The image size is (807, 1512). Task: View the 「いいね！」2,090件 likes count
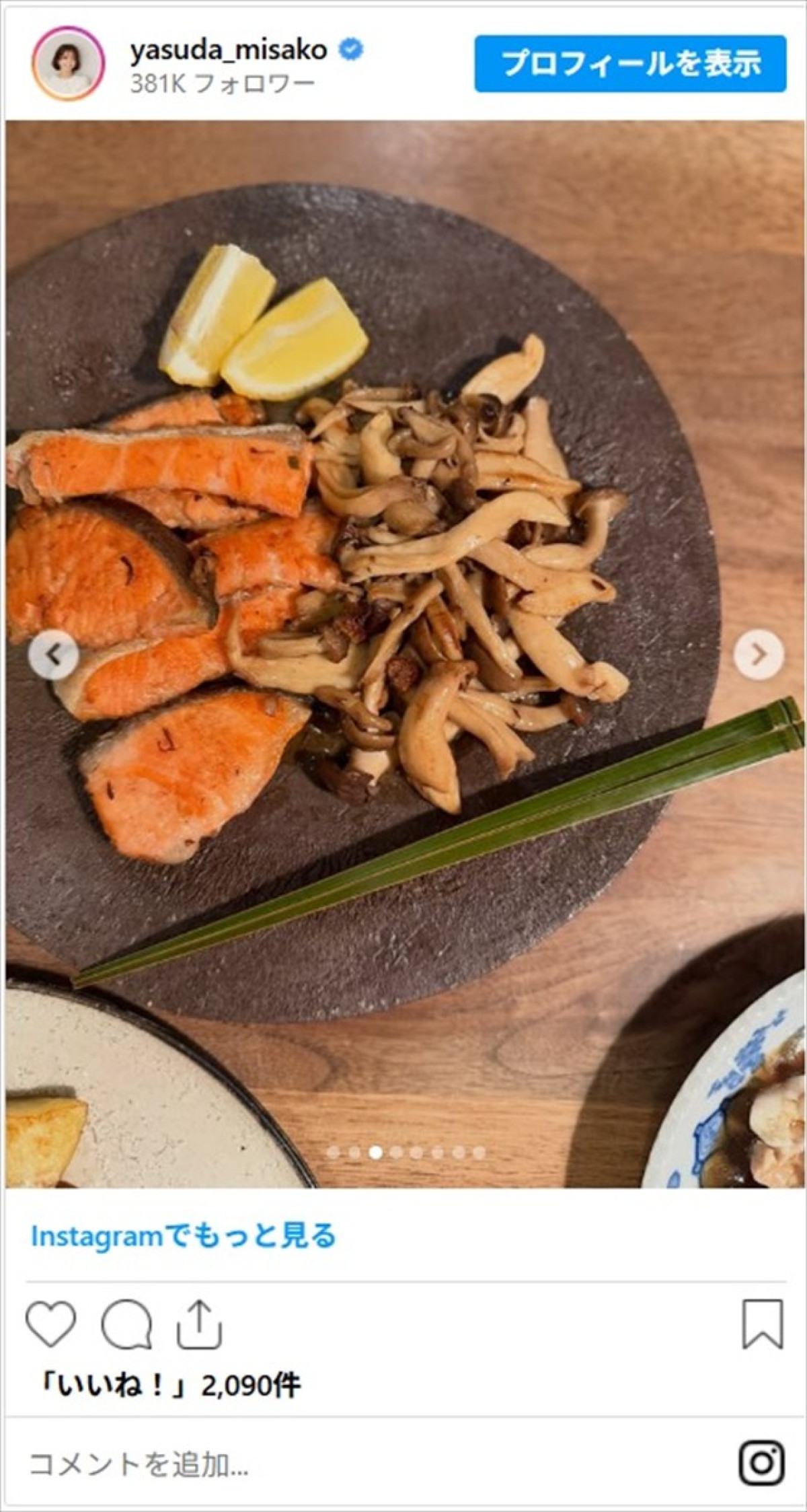click(x=171, y=1385)
